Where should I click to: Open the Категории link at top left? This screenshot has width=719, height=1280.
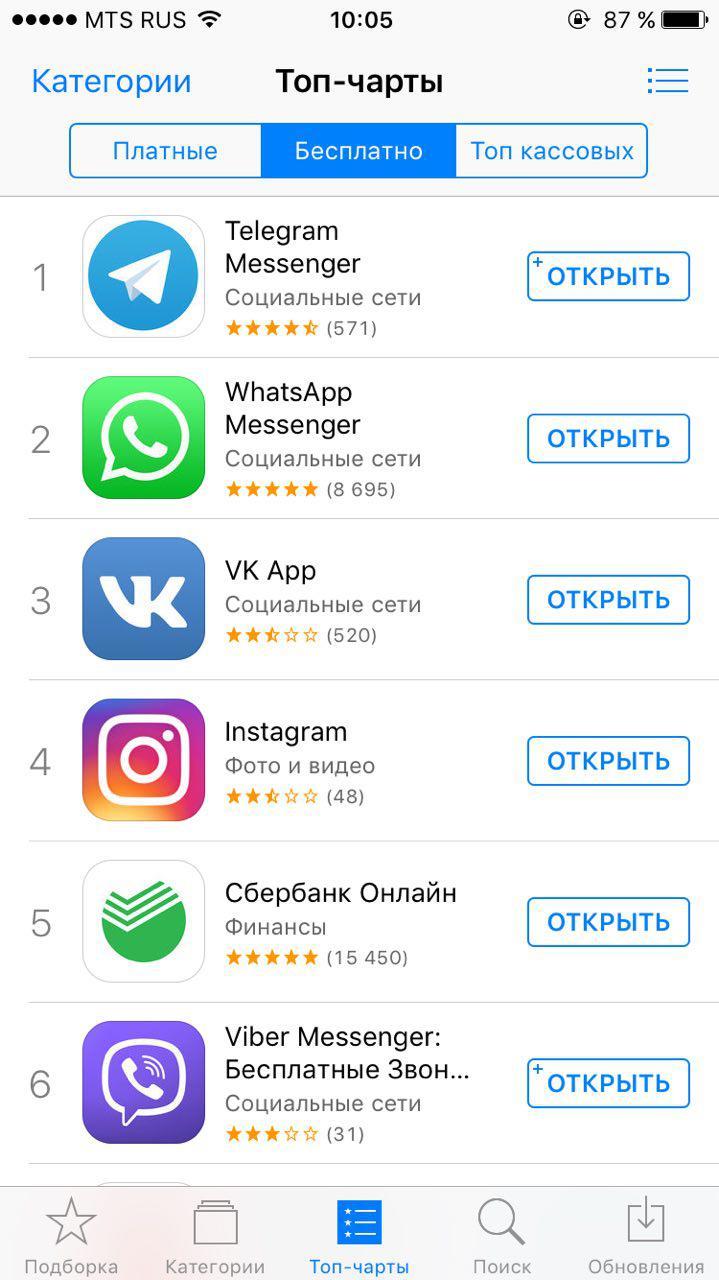click(111, 82)
